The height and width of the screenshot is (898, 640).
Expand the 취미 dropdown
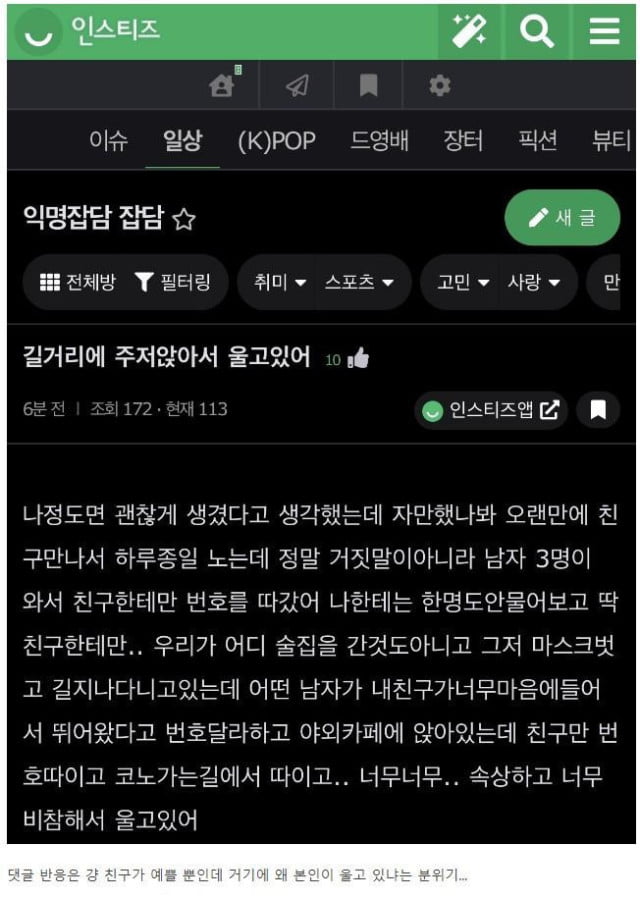(x=280, y=283)
